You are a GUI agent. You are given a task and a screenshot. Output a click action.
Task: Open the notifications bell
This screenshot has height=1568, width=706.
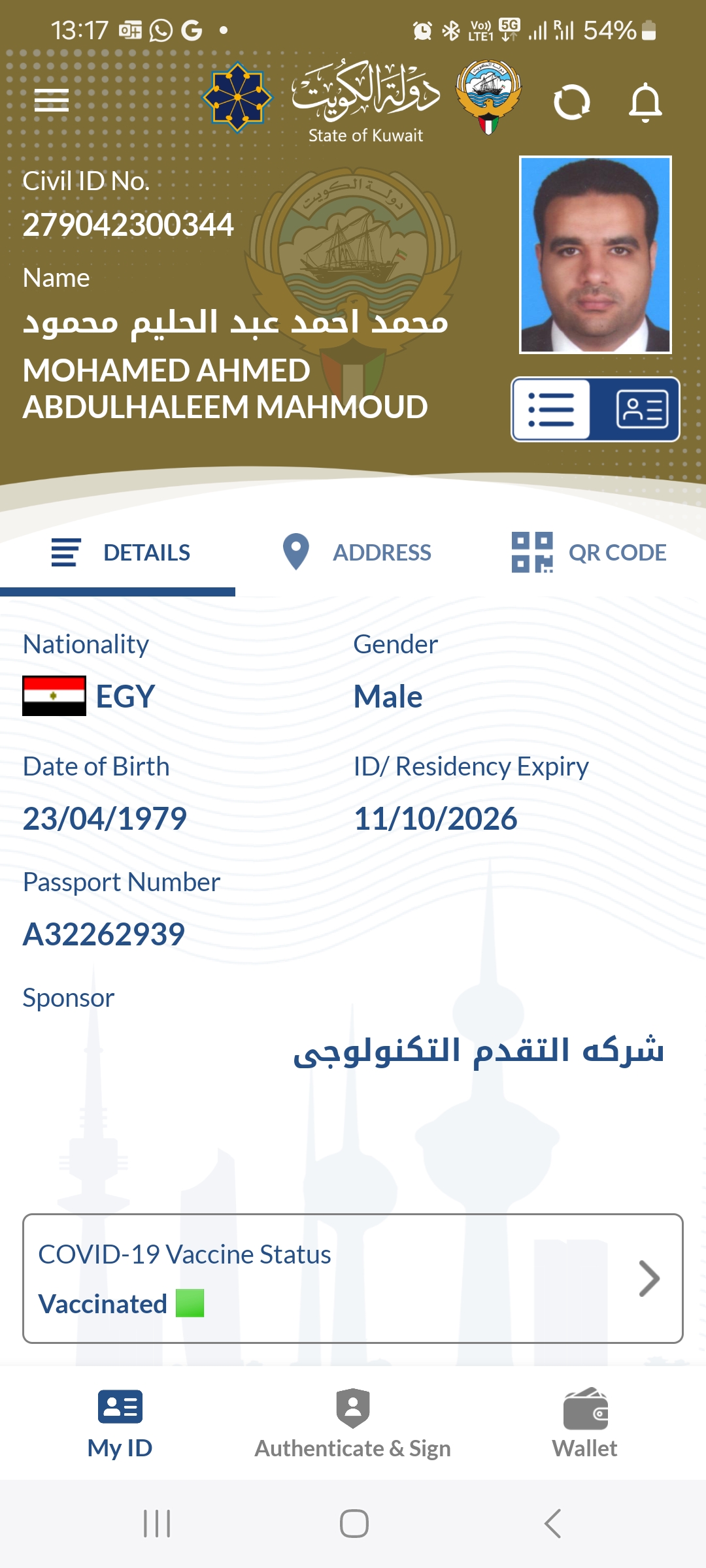(x=645, y=103)
